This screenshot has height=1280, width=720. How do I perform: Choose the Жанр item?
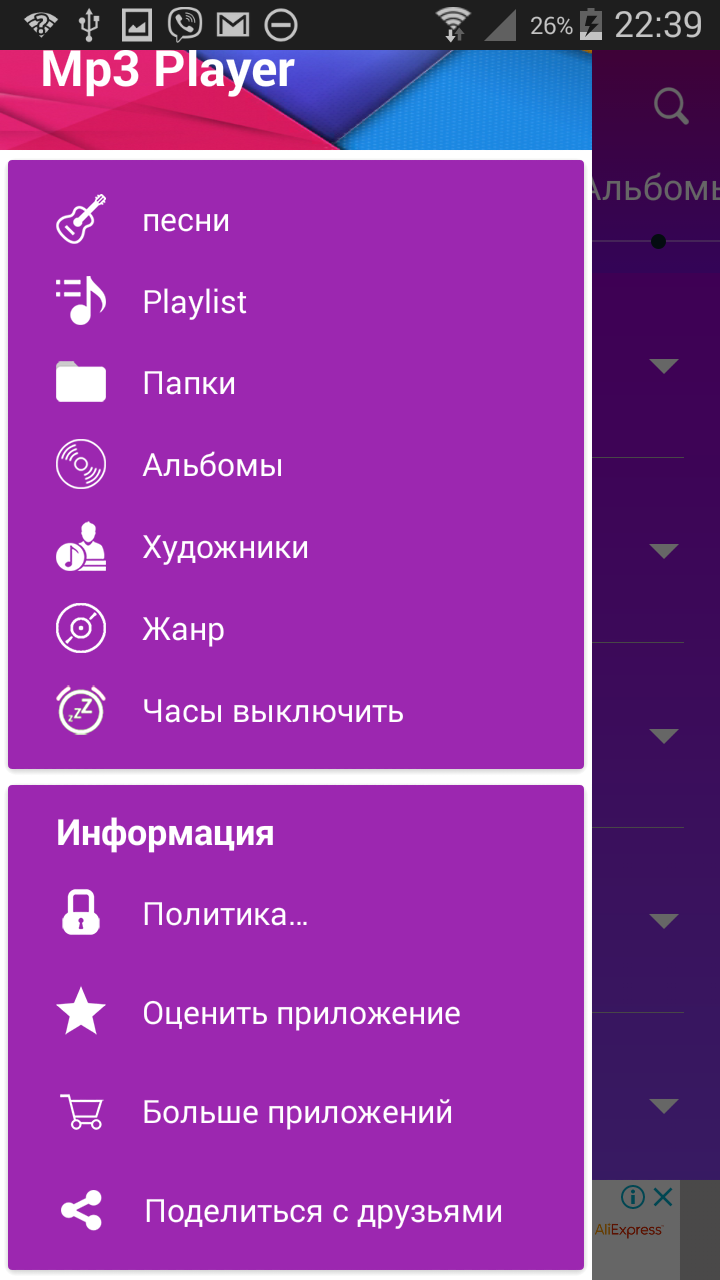pyautogui.click(x=296, y=630)
